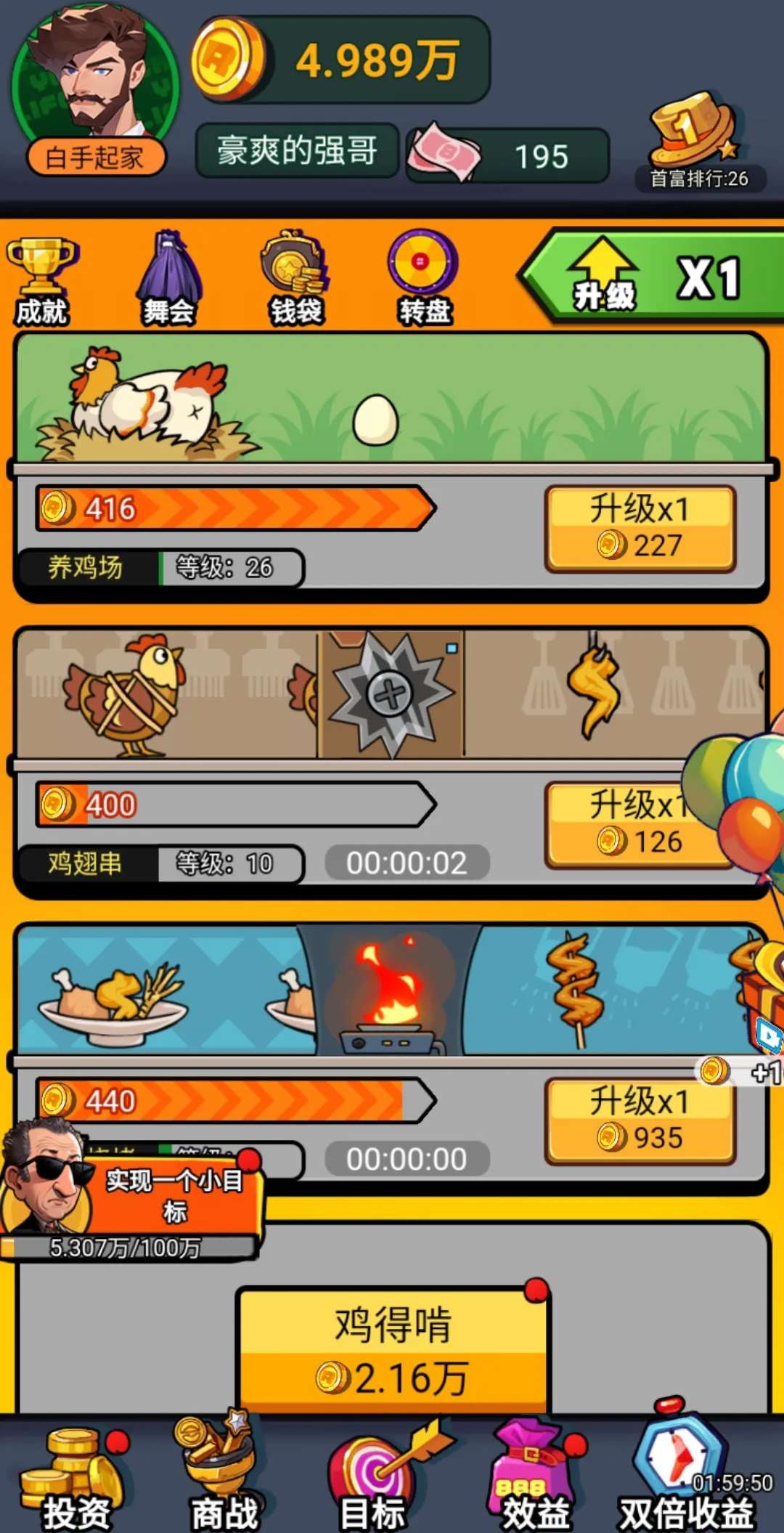The height and width of the screenshot is (1533, 784).
Task: Open the 首富排行 ranking hat
Action: point(697,139)
